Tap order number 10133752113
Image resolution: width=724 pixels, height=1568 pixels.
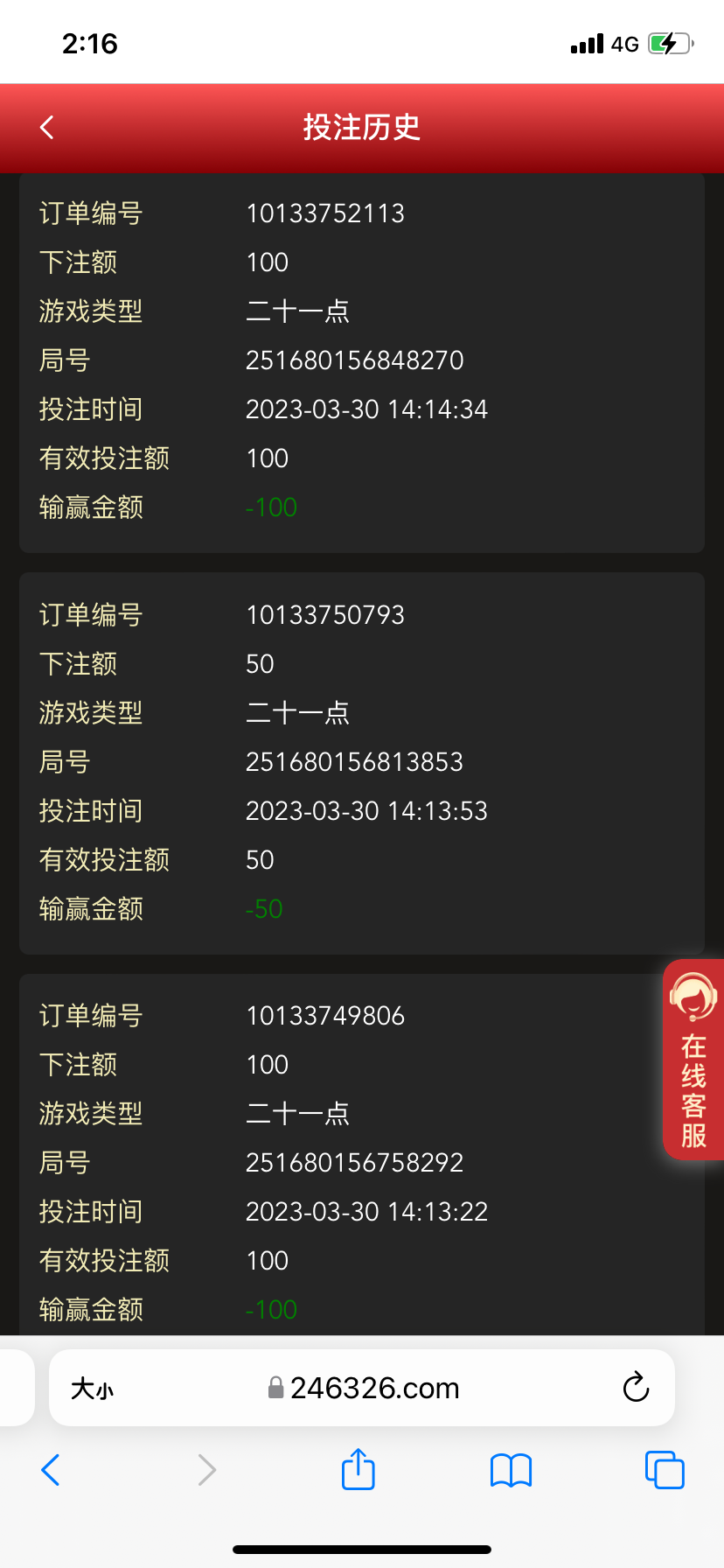(324, 213)
